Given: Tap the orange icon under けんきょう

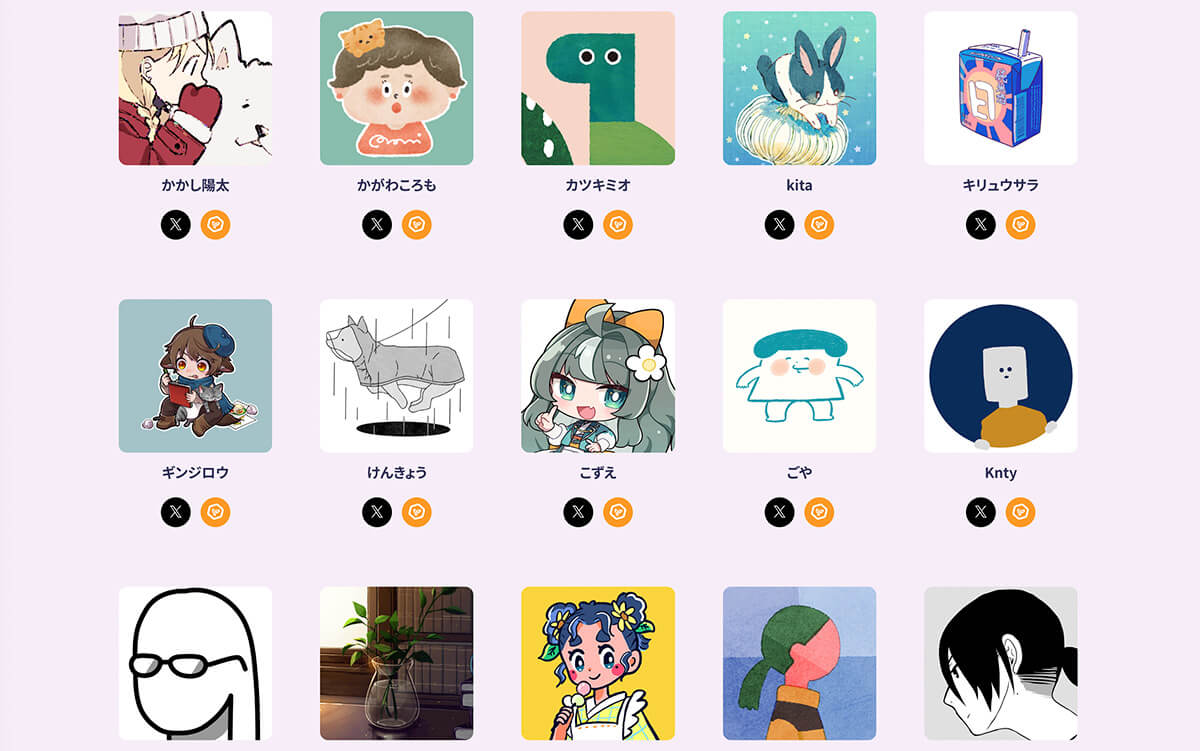Looking at the screenshot, I should (417, 512).
